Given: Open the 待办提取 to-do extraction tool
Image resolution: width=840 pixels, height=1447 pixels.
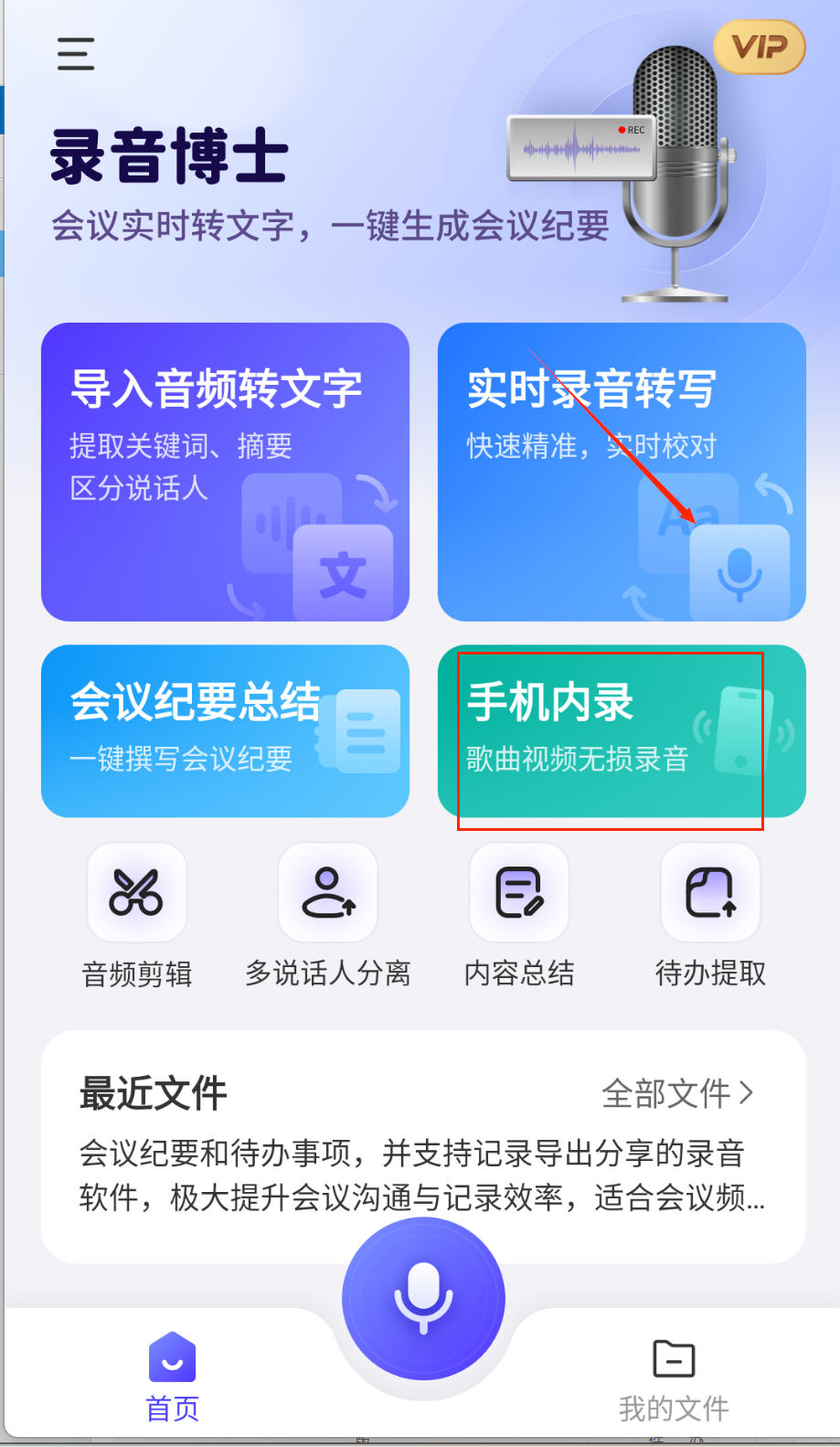Looking at the screenshot, I should (x=709, y=891).
